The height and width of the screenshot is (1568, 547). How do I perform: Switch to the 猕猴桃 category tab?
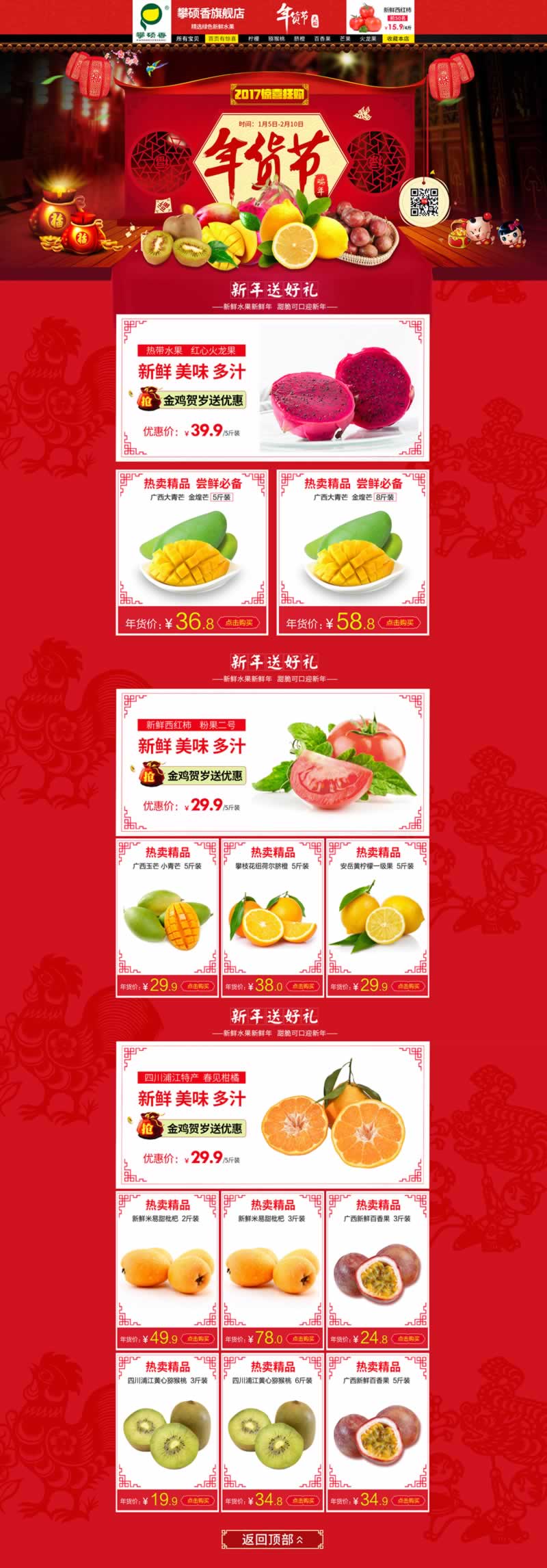click(x=276, y=39)
